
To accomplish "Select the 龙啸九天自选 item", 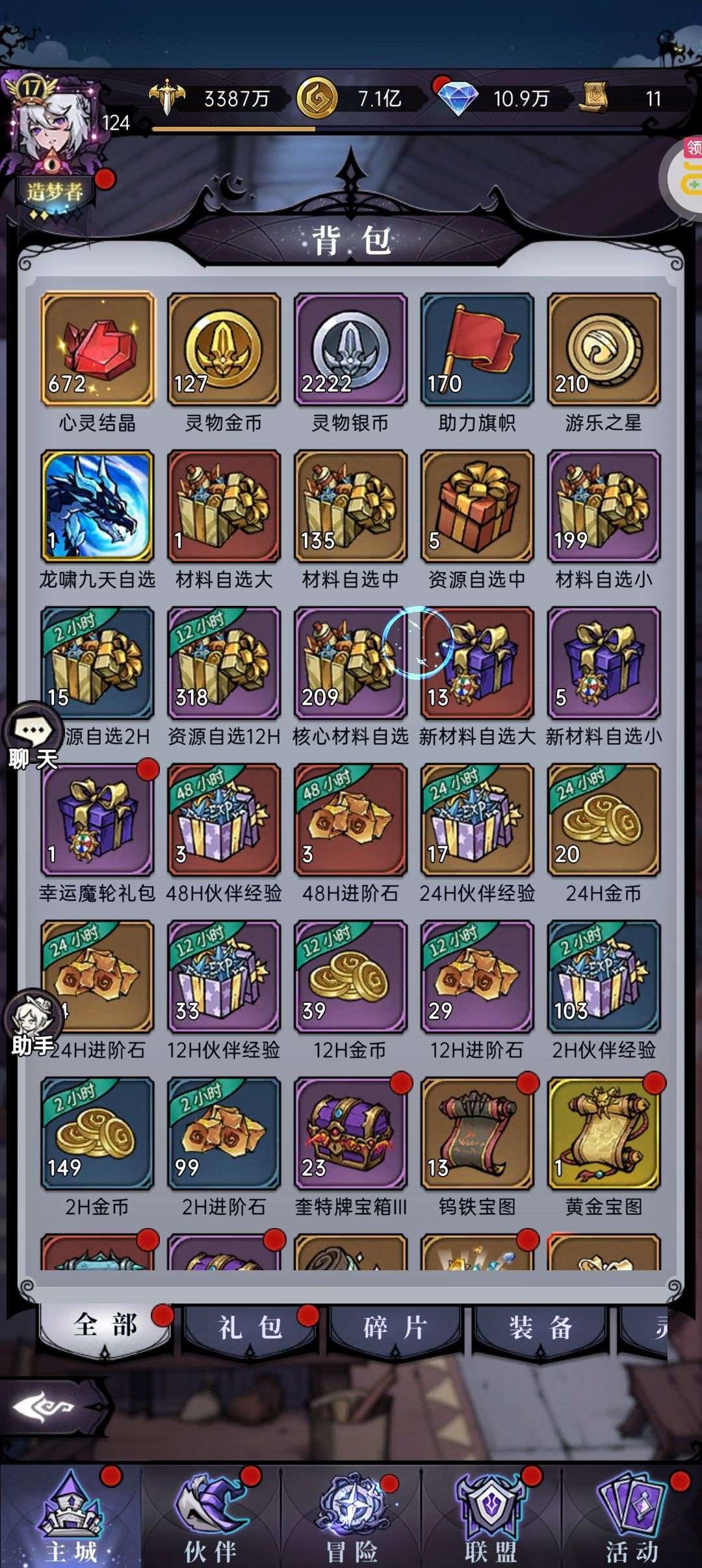I will pyautogui.click(x=97, y=506).
